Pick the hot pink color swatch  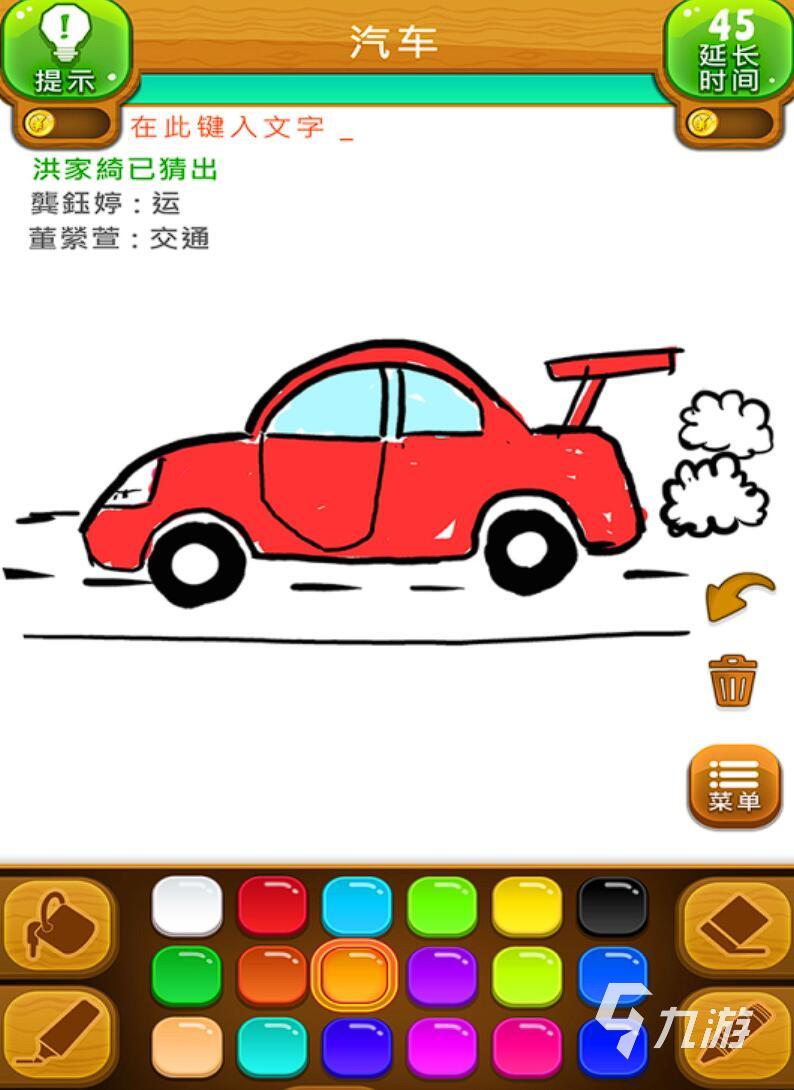[x=527, y=1046]
